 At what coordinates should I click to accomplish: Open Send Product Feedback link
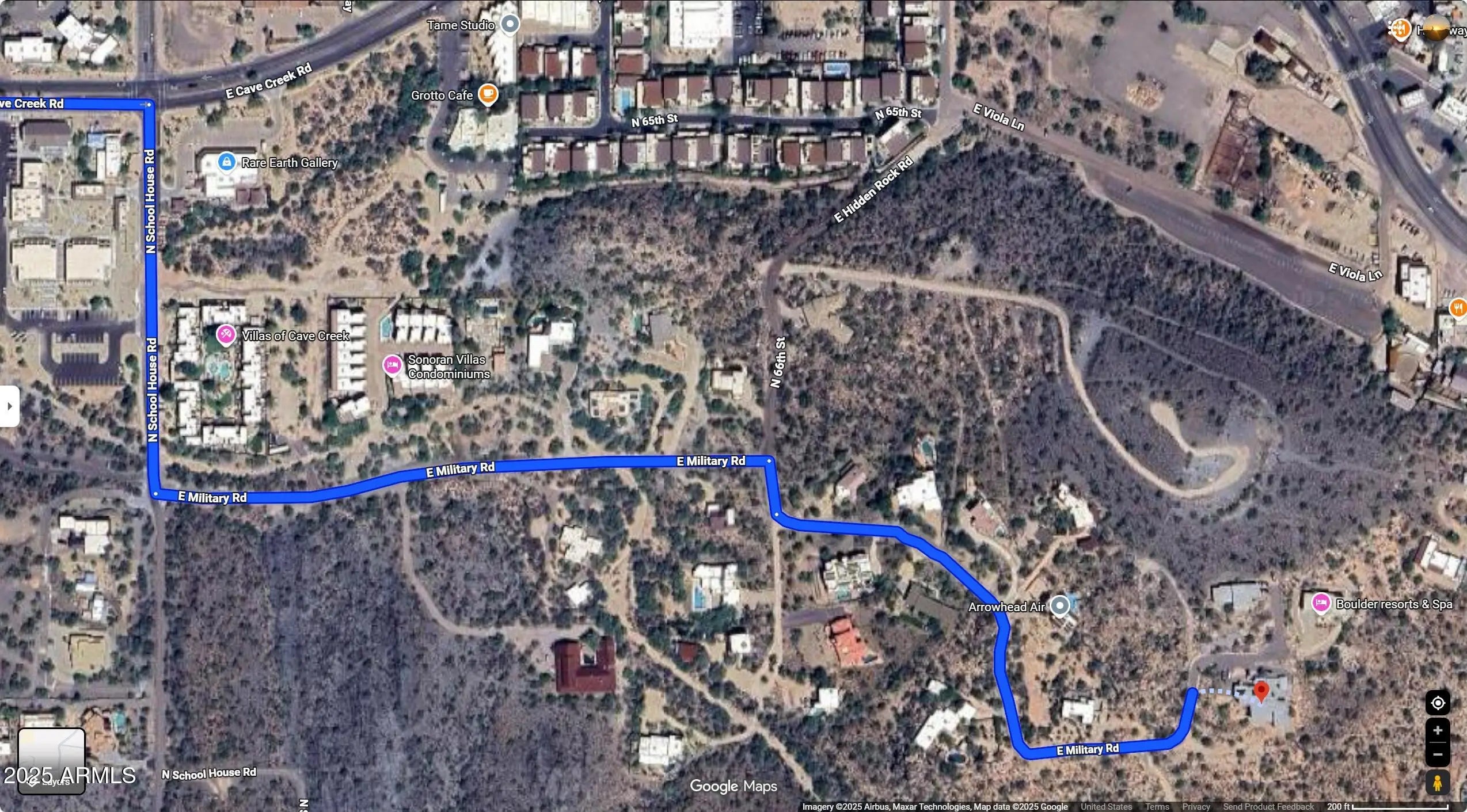coord(1268,807)
